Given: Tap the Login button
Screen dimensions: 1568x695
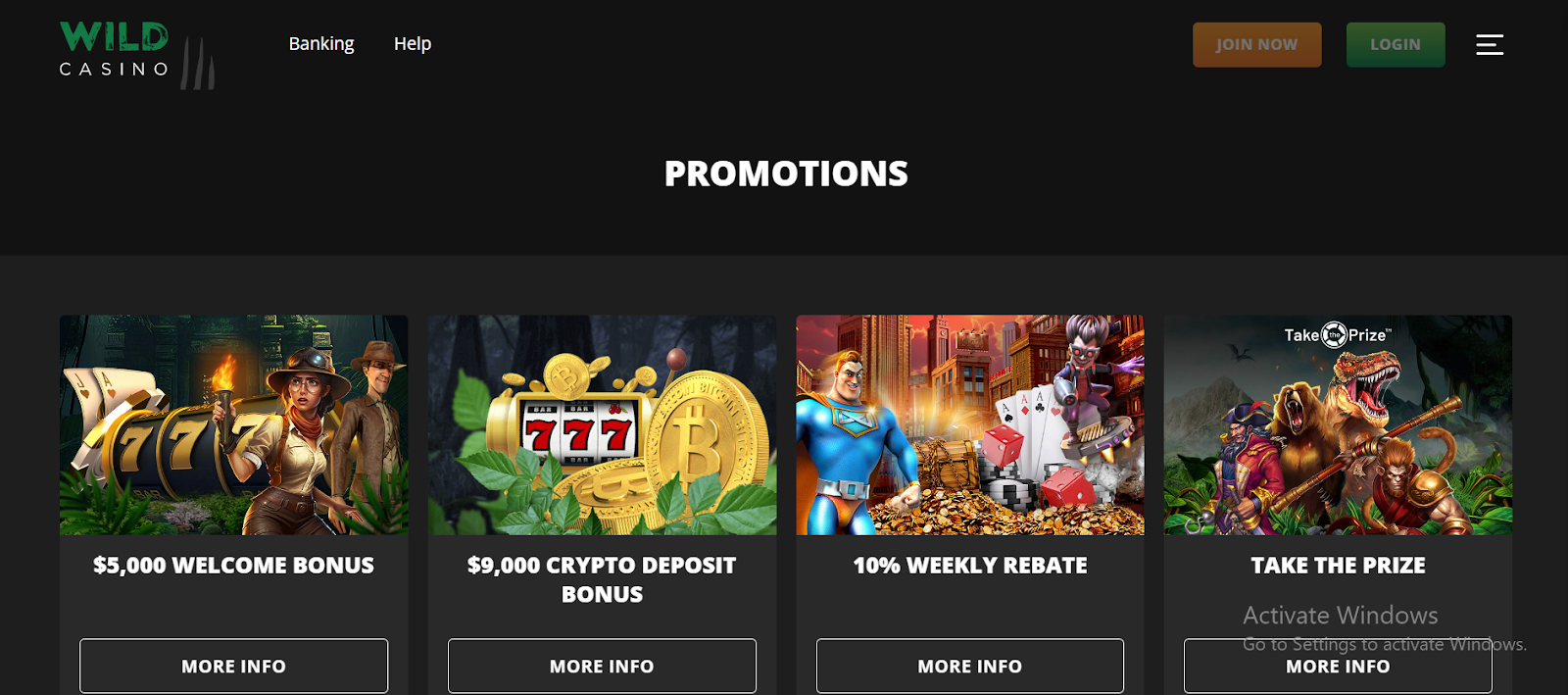Looking at the screenshot, I should coord(1395,45).
